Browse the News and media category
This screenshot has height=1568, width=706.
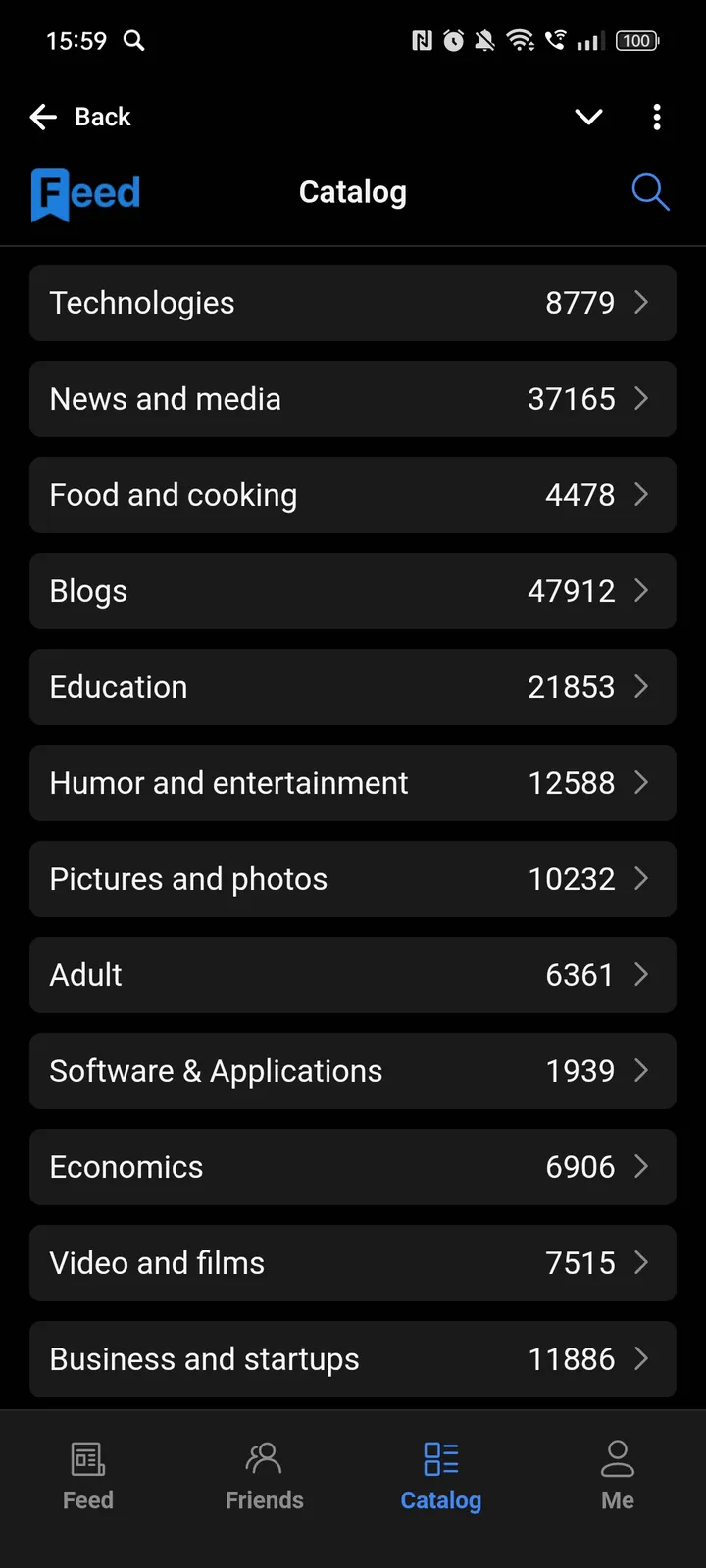tap(353, 399)
